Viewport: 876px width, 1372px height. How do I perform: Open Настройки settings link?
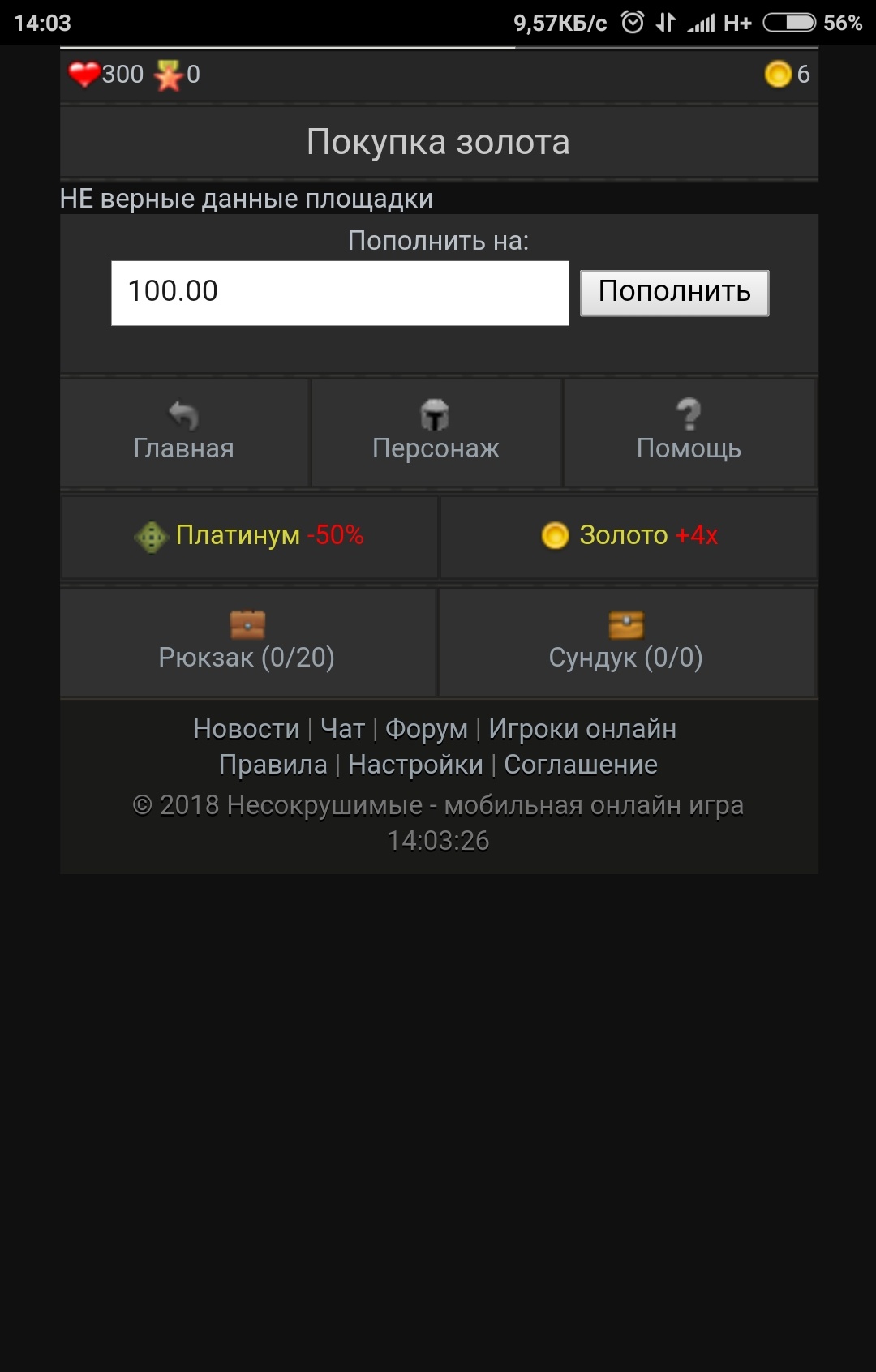(415, 765)
